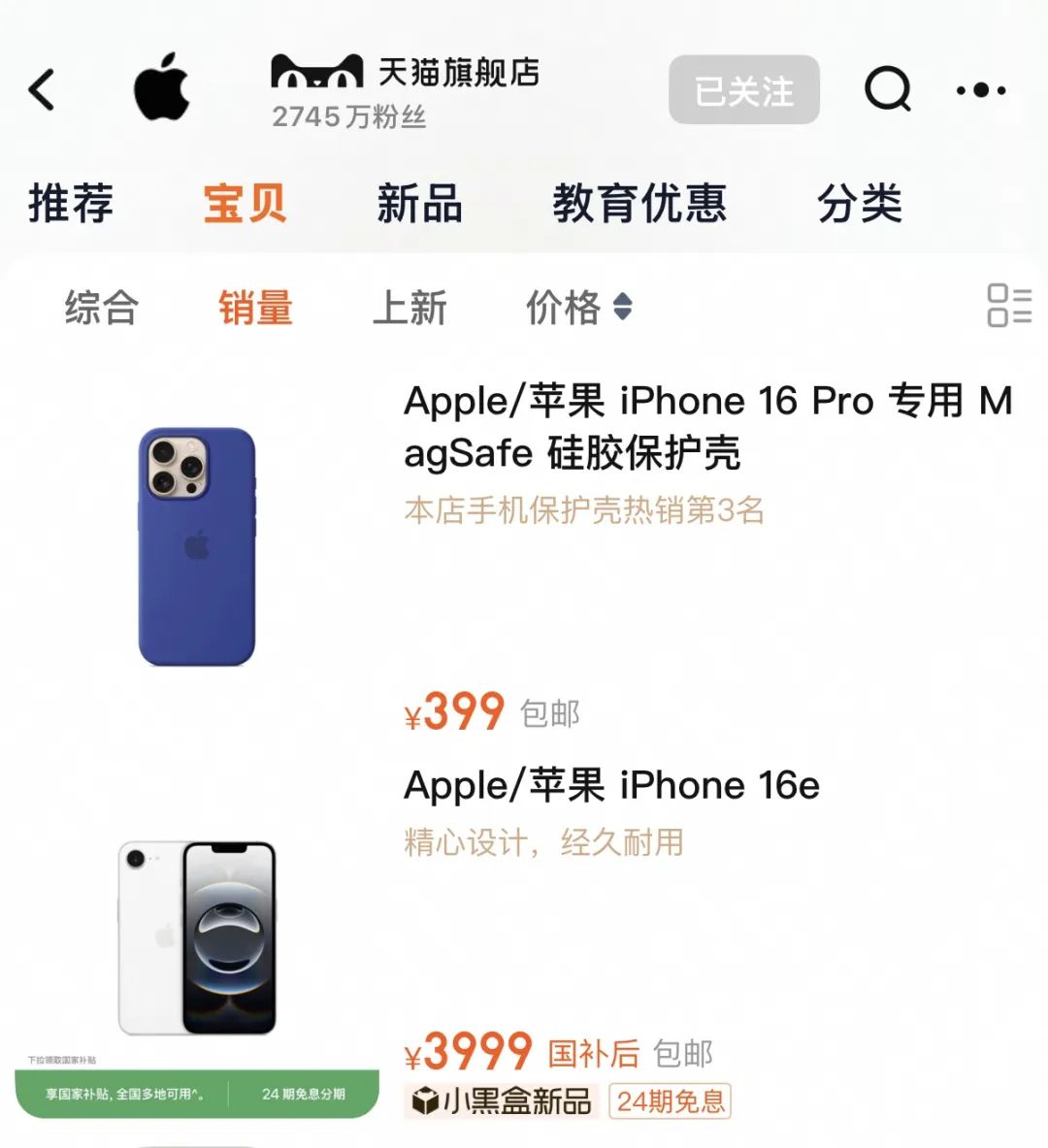Tap the 已关注 follow button
The height and width of the screenshot is (1148, 1048).
tap(743, 90)
